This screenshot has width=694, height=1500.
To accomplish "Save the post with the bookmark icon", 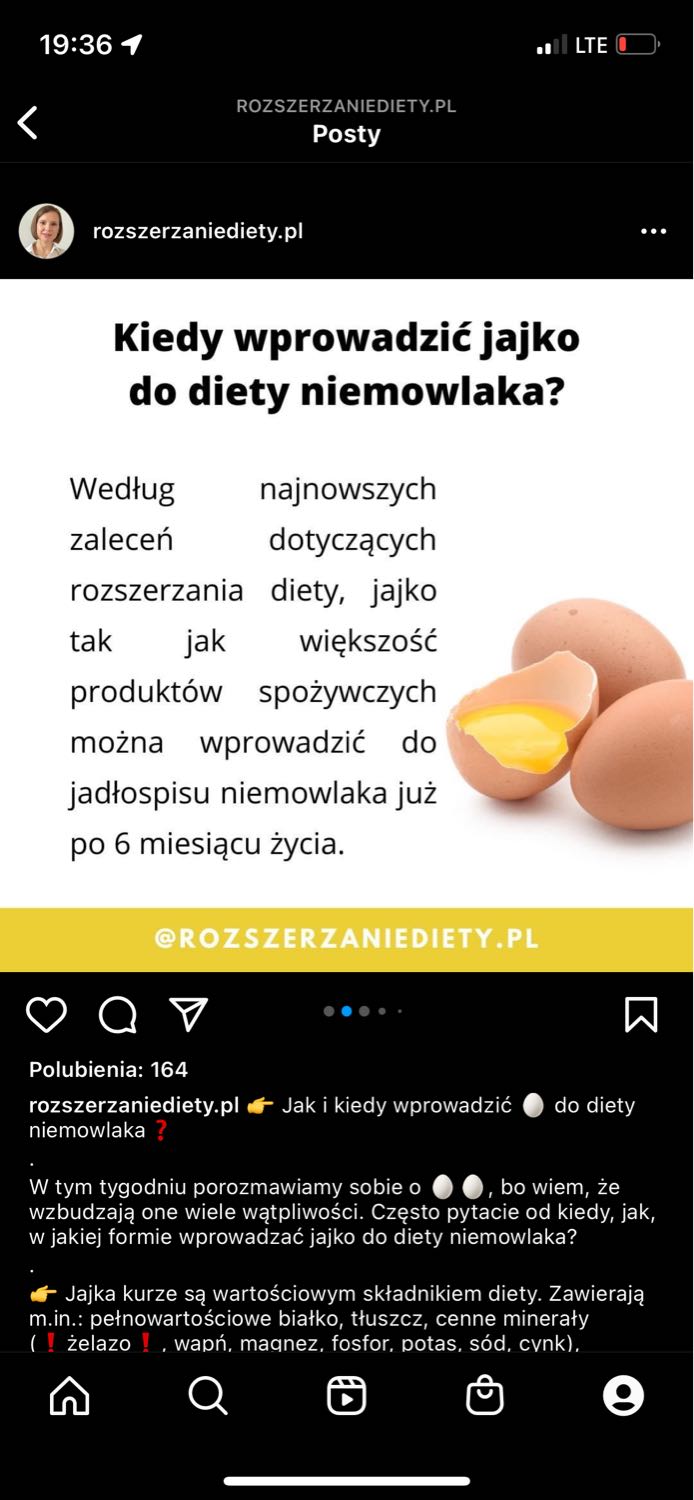I will point(641,1014).
